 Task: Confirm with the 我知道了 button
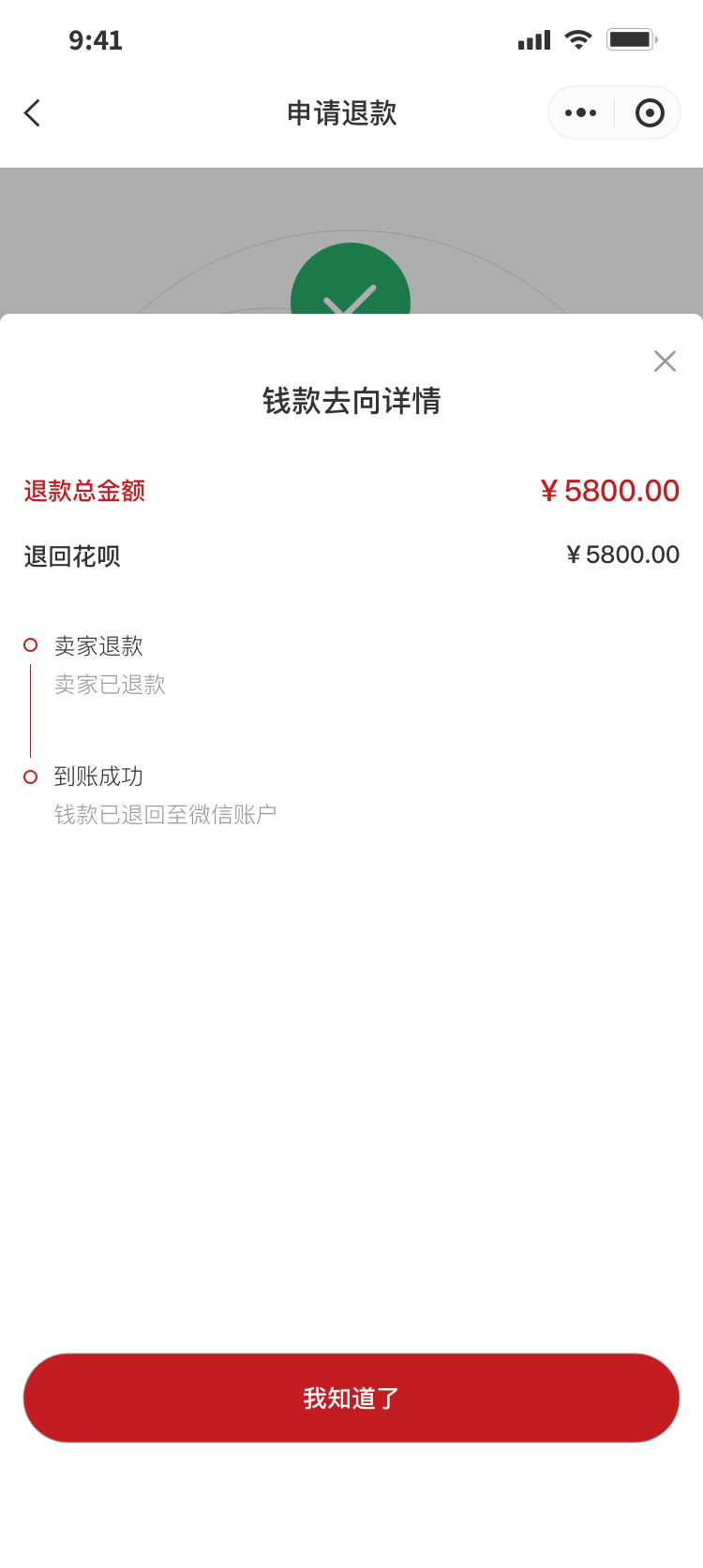pos(351,1398)
